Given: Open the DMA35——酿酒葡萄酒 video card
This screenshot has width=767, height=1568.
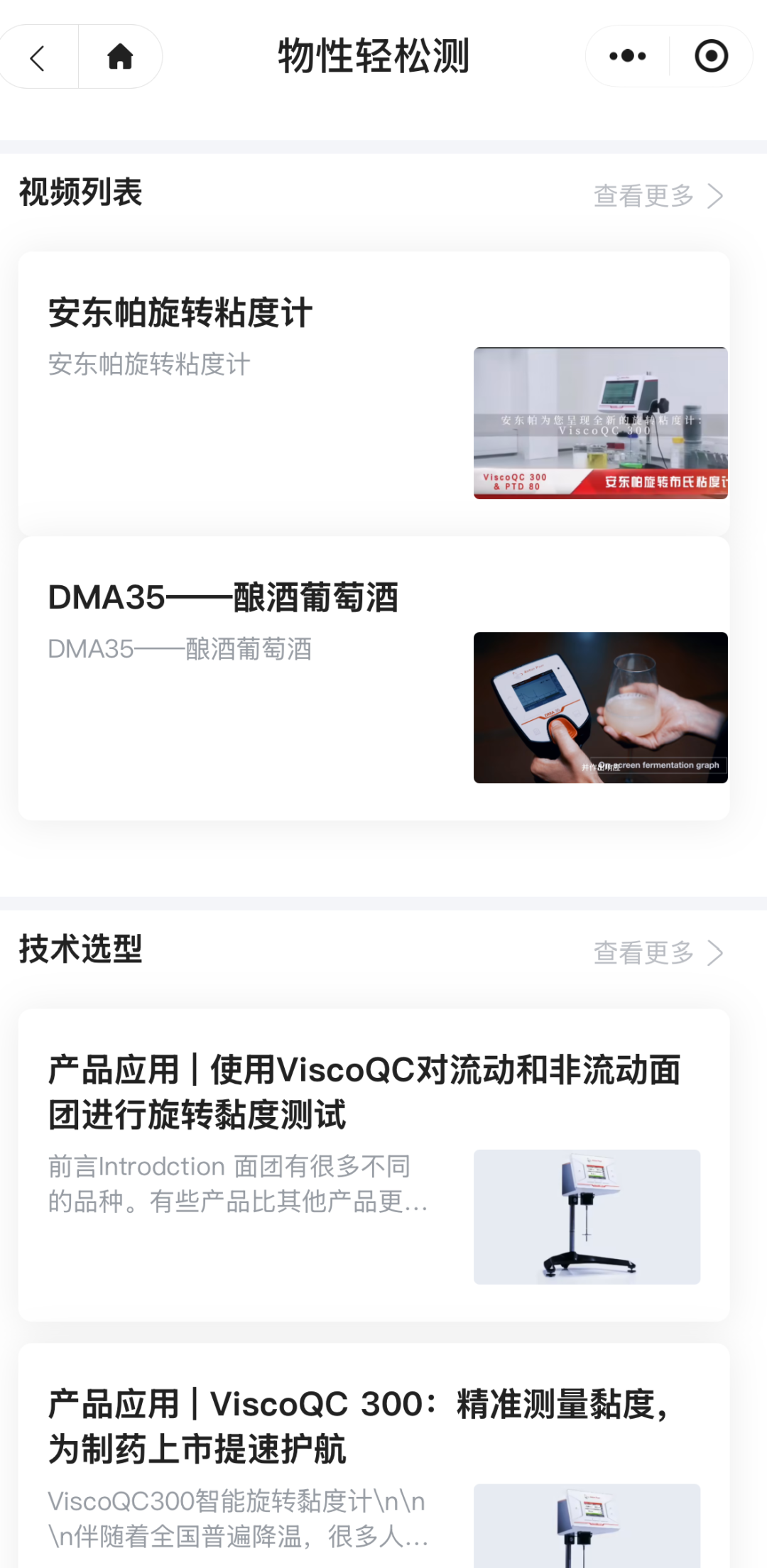Looking at the screenshot, I should point(374,678).
